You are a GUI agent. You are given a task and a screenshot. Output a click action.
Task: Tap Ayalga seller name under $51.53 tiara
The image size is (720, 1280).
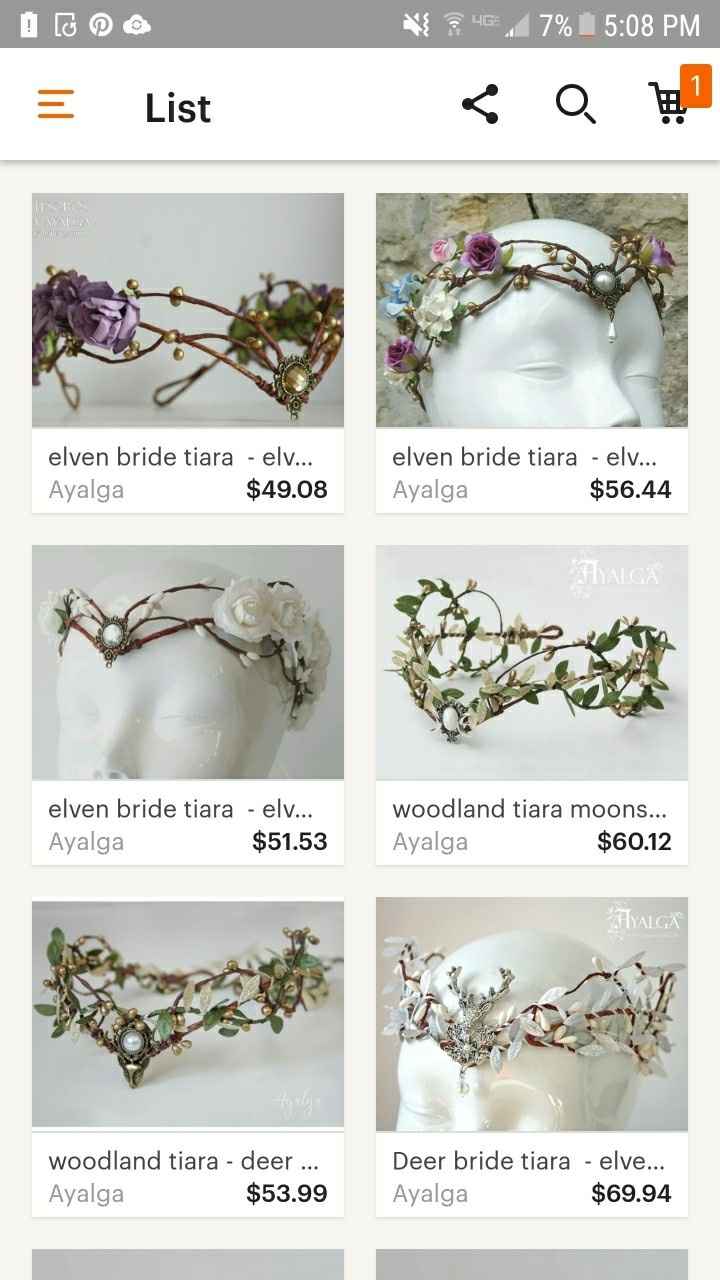point(85,841)
